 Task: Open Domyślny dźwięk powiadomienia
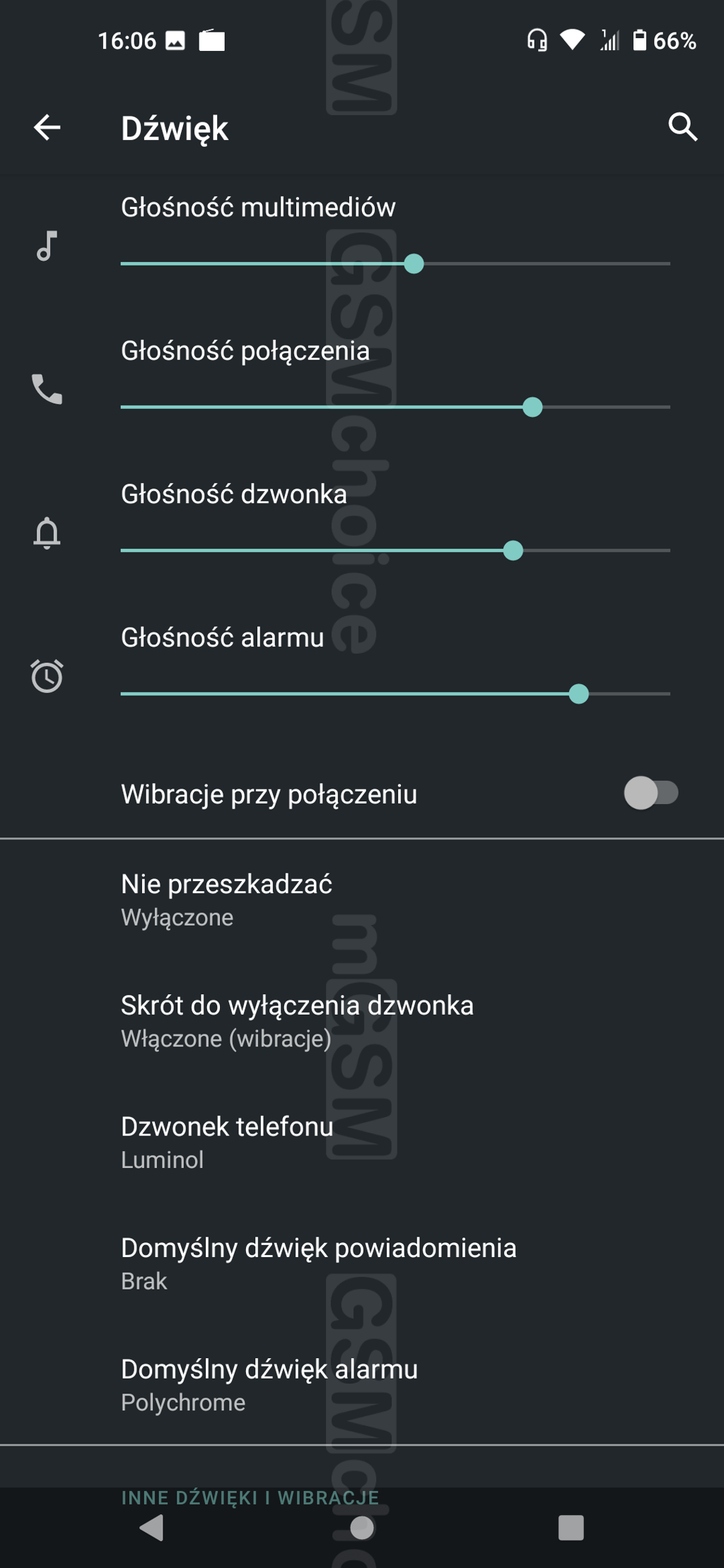[x=362, y=1263]
